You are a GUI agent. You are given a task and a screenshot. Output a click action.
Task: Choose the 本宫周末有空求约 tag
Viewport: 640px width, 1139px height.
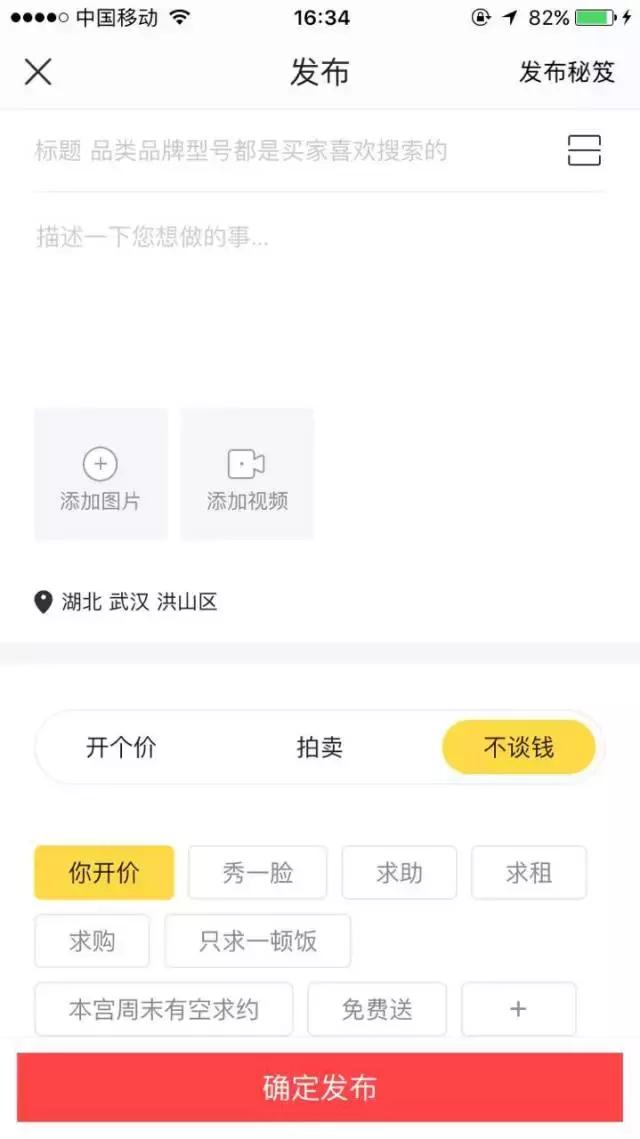coord(163,1009)
